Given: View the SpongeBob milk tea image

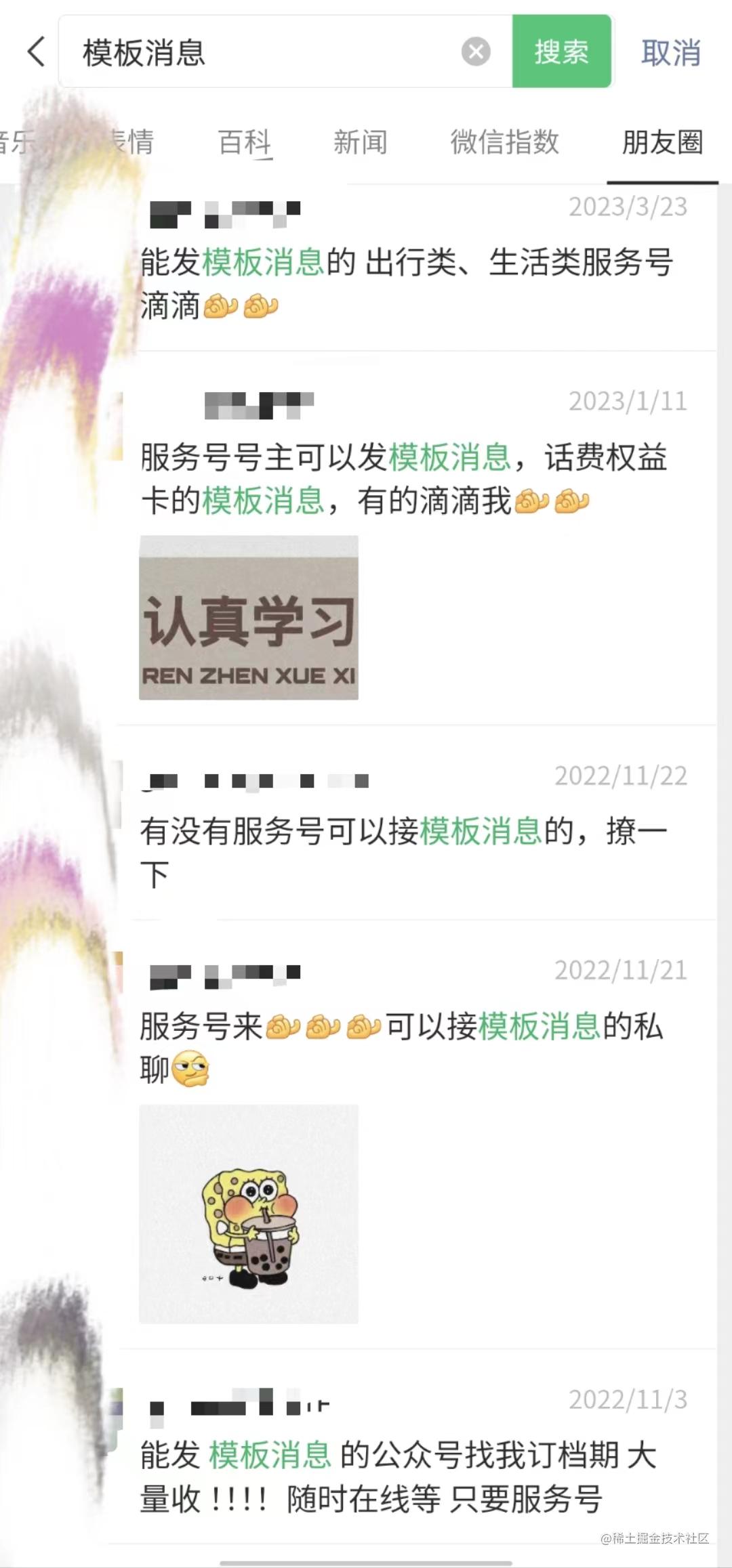Looking at the screenshot, I should coord(249,1214).
